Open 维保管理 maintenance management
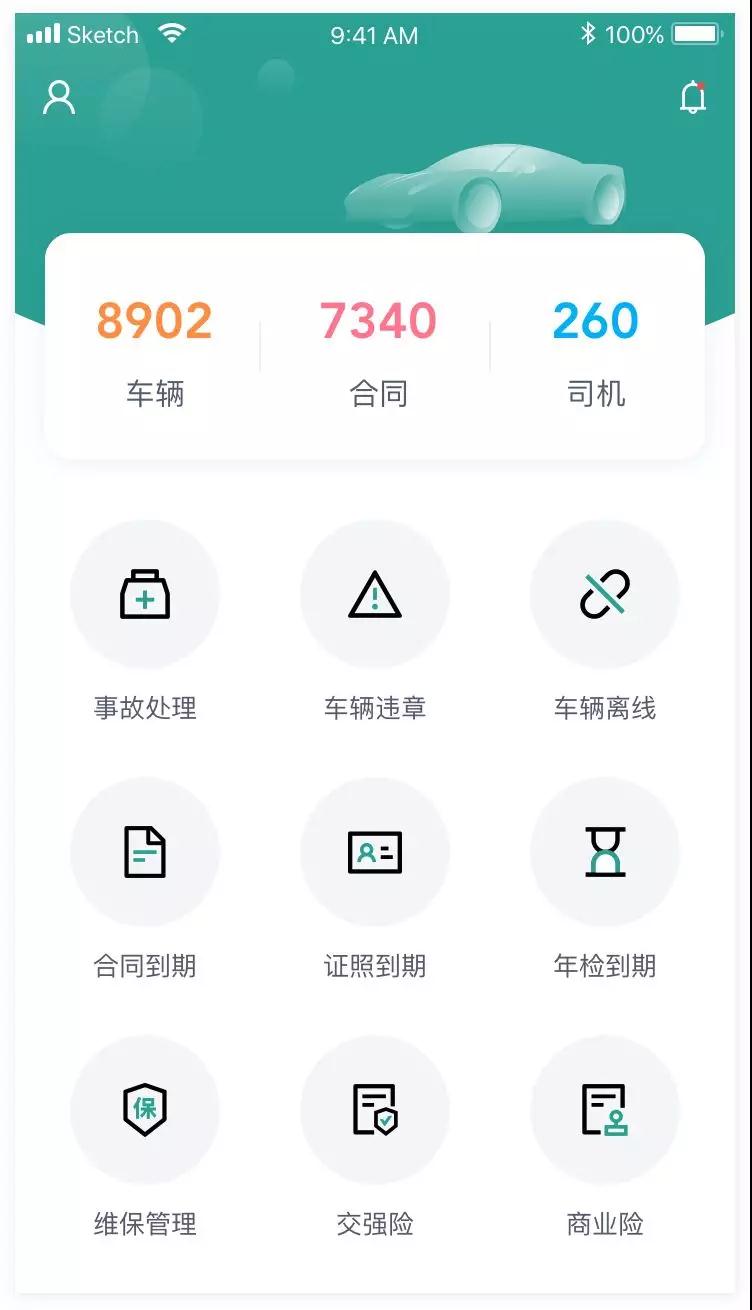The image size is (752, 1310). 145,1110
